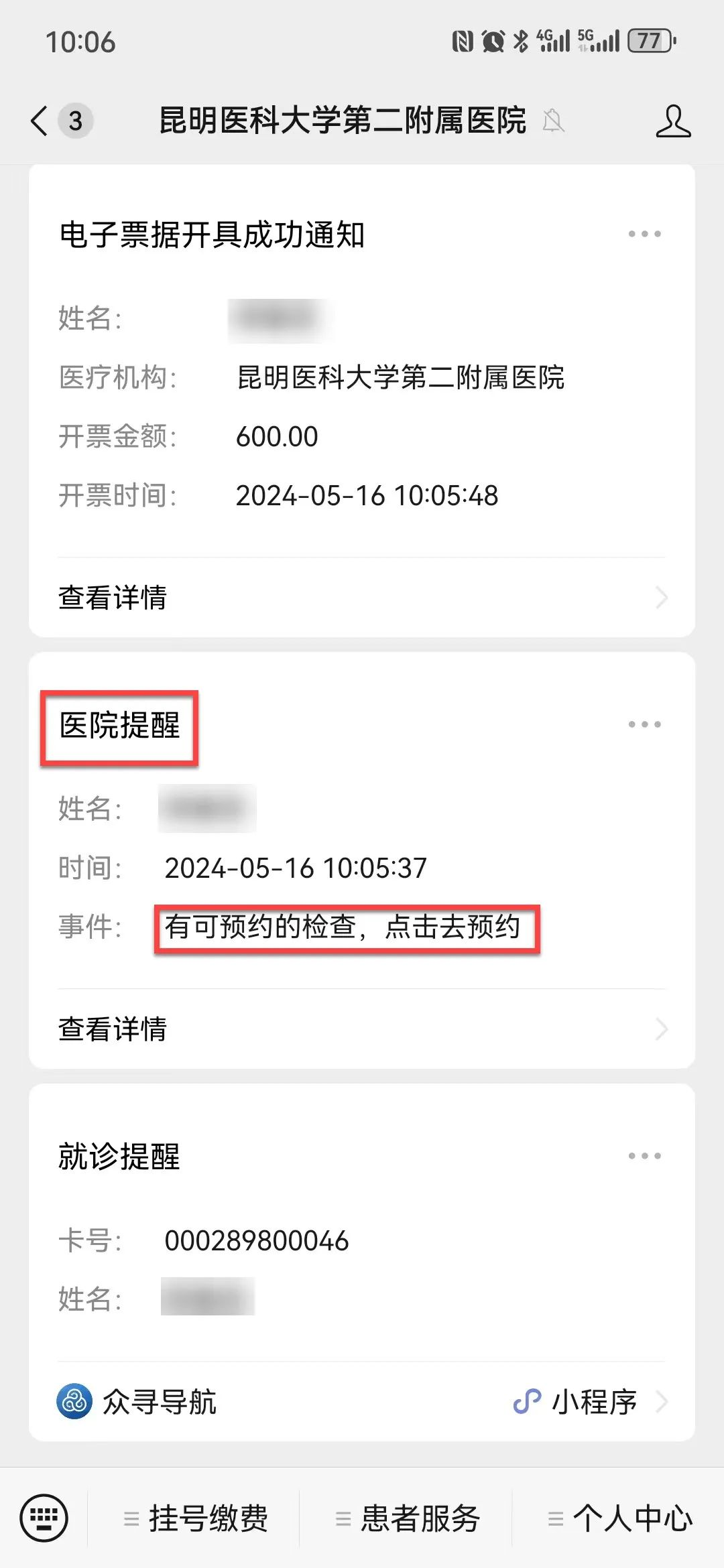The height and width of the screenshot is (1568, 724).
Task: Open the 挂号缴费 menu
Action: click(197, 1518)
